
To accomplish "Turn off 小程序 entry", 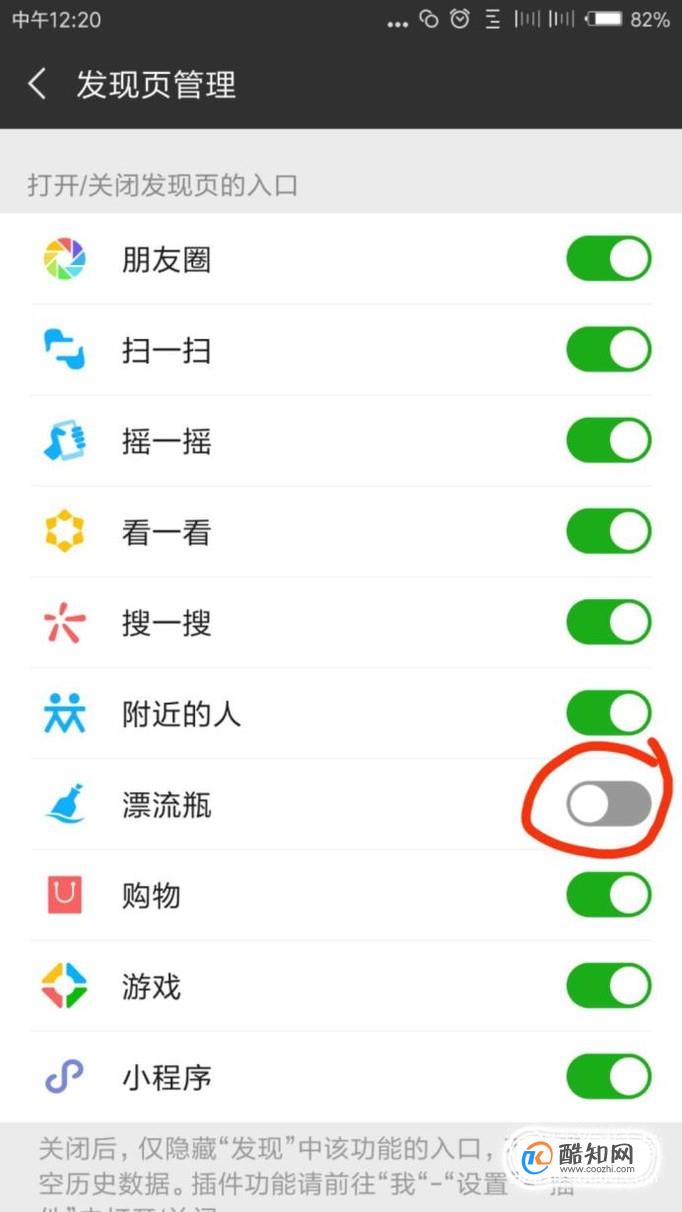I will pyautogui.click(x=609, y=1078).
